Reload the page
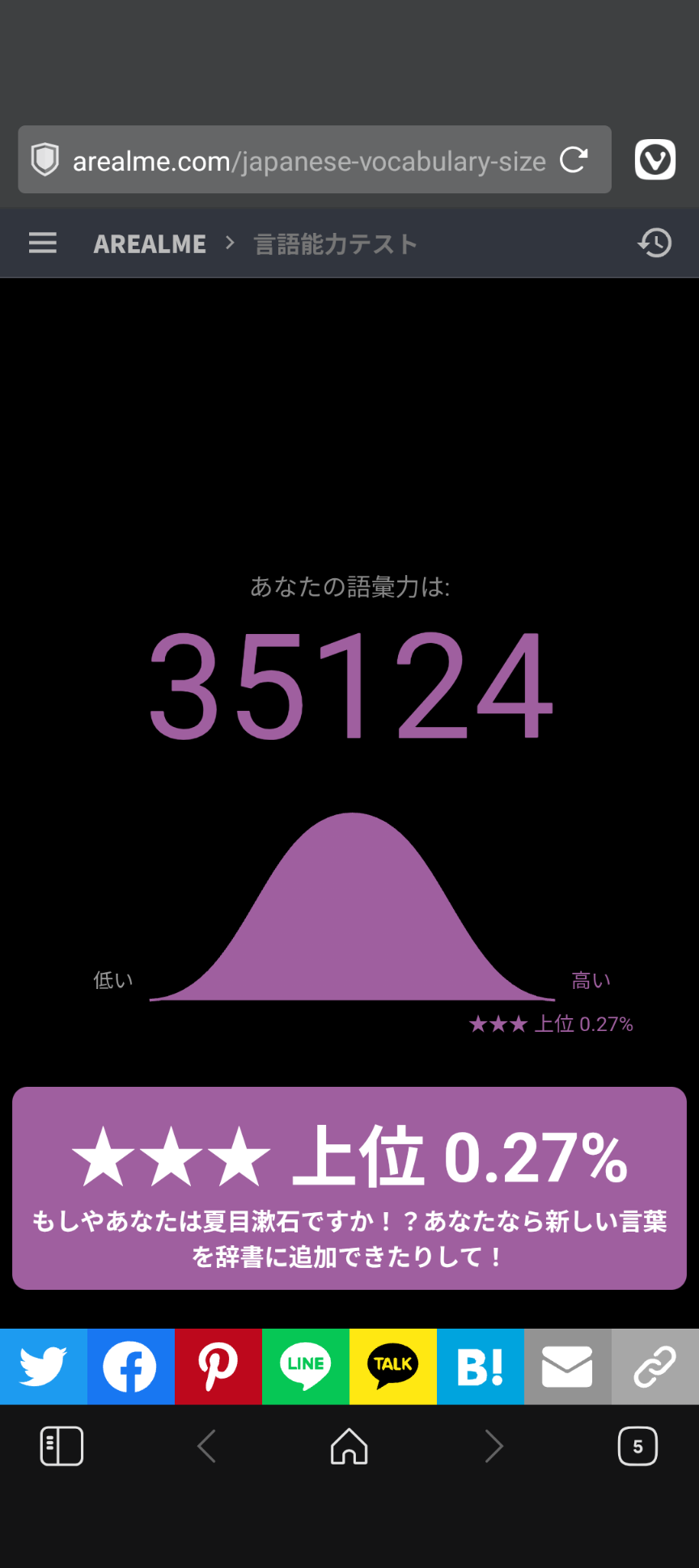The image size is (699, 1568). 574,160
